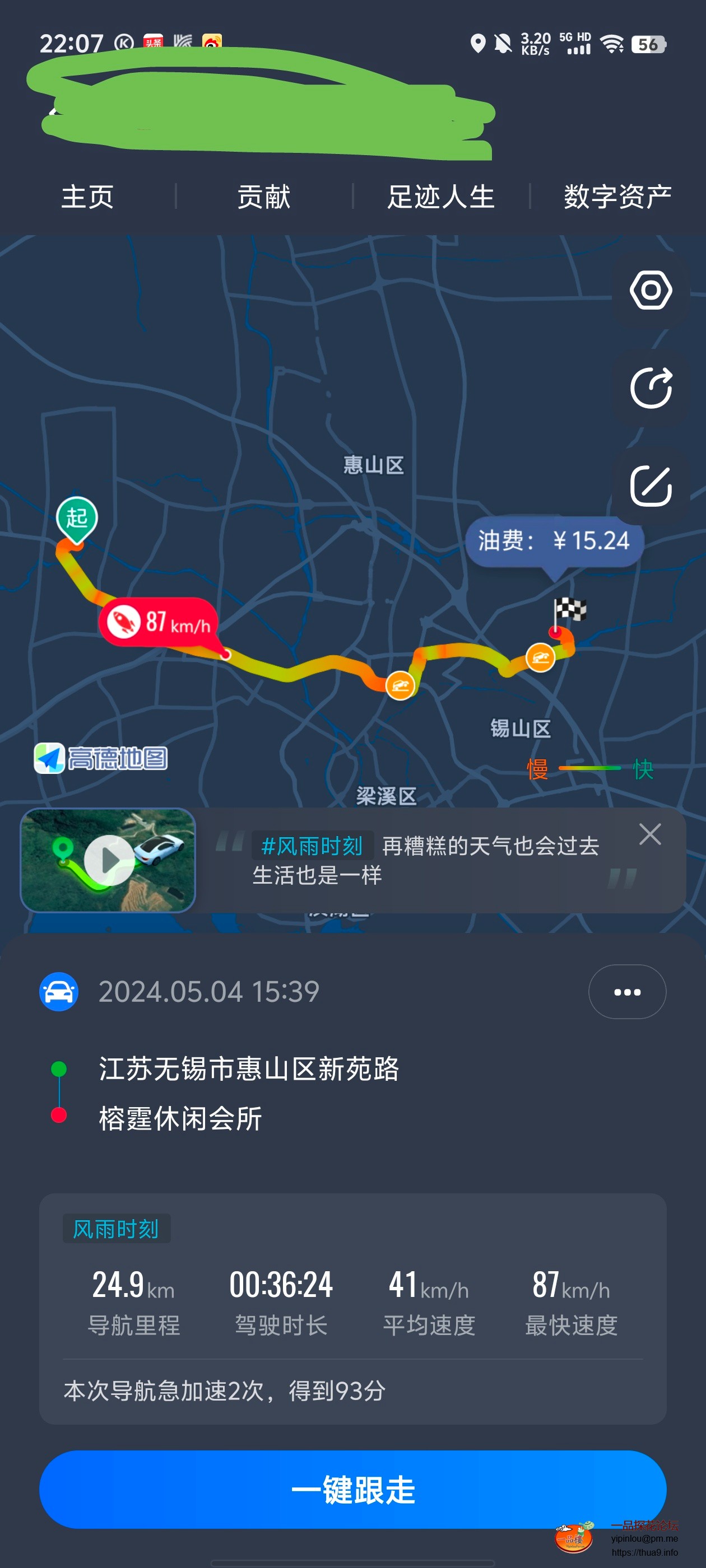Open the three-dot more options menu

click(x=627, y=991)
